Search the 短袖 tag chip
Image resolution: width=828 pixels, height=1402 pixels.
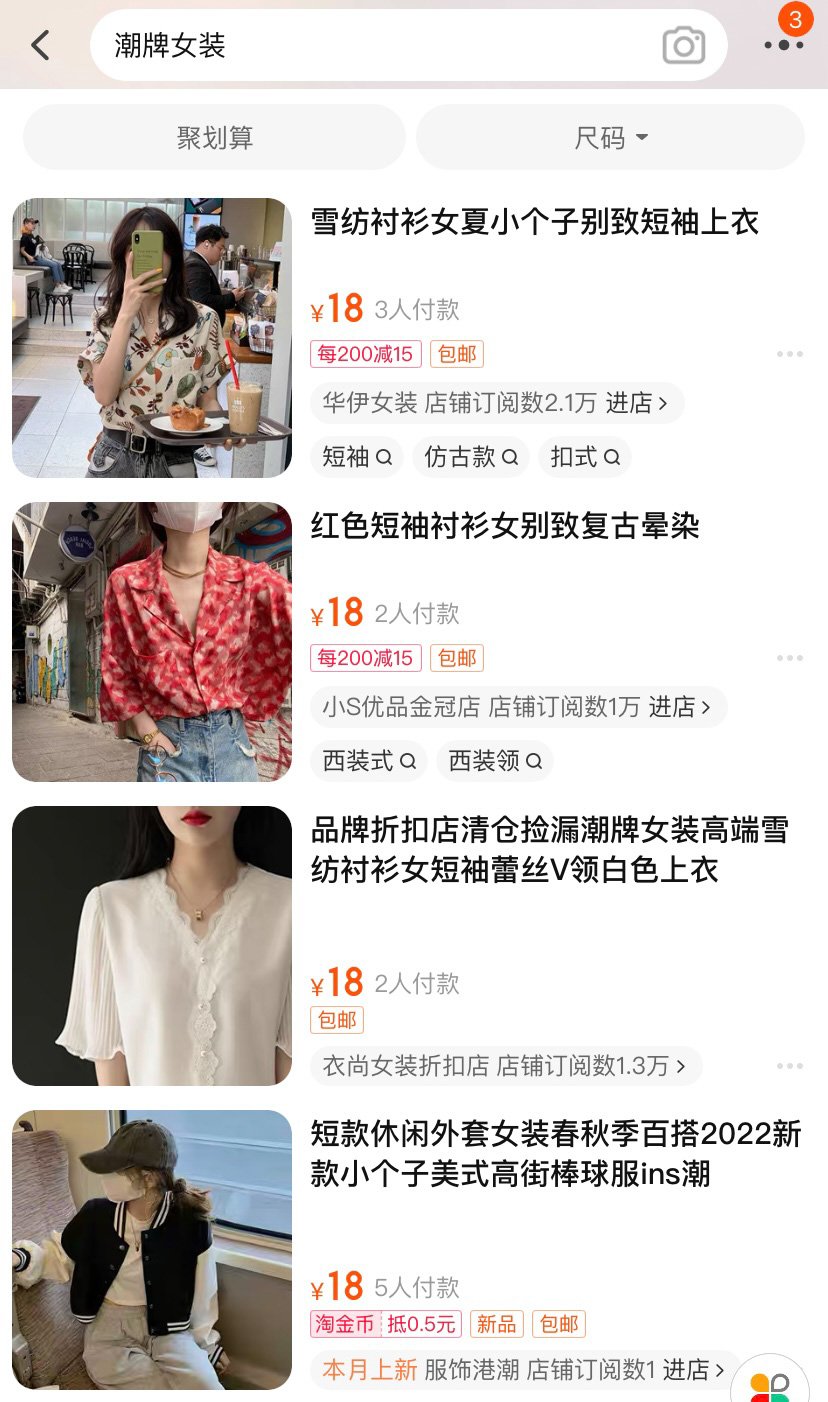pyautogui.click(x=357, y=457)
